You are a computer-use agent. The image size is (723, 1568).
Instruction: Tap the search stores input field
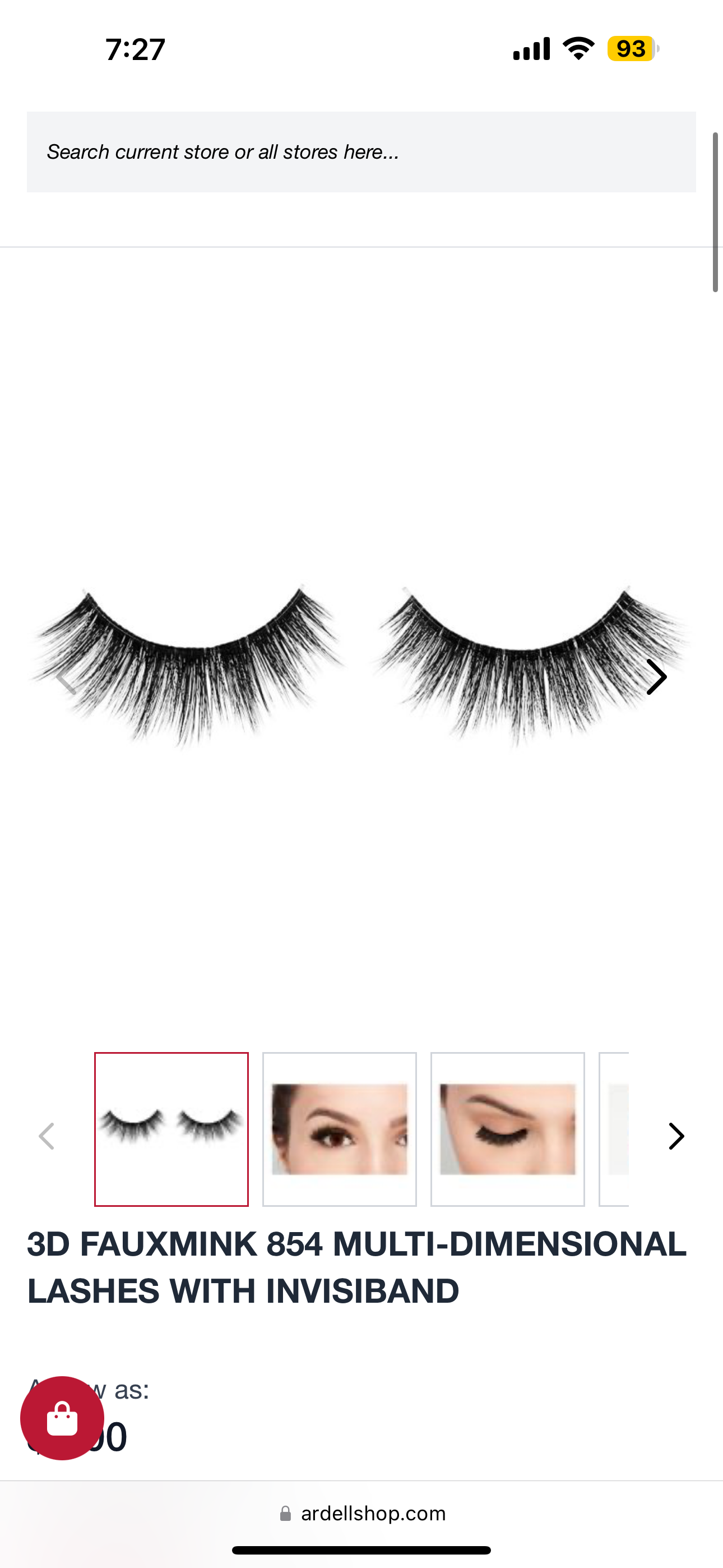[x=361, y=152]
